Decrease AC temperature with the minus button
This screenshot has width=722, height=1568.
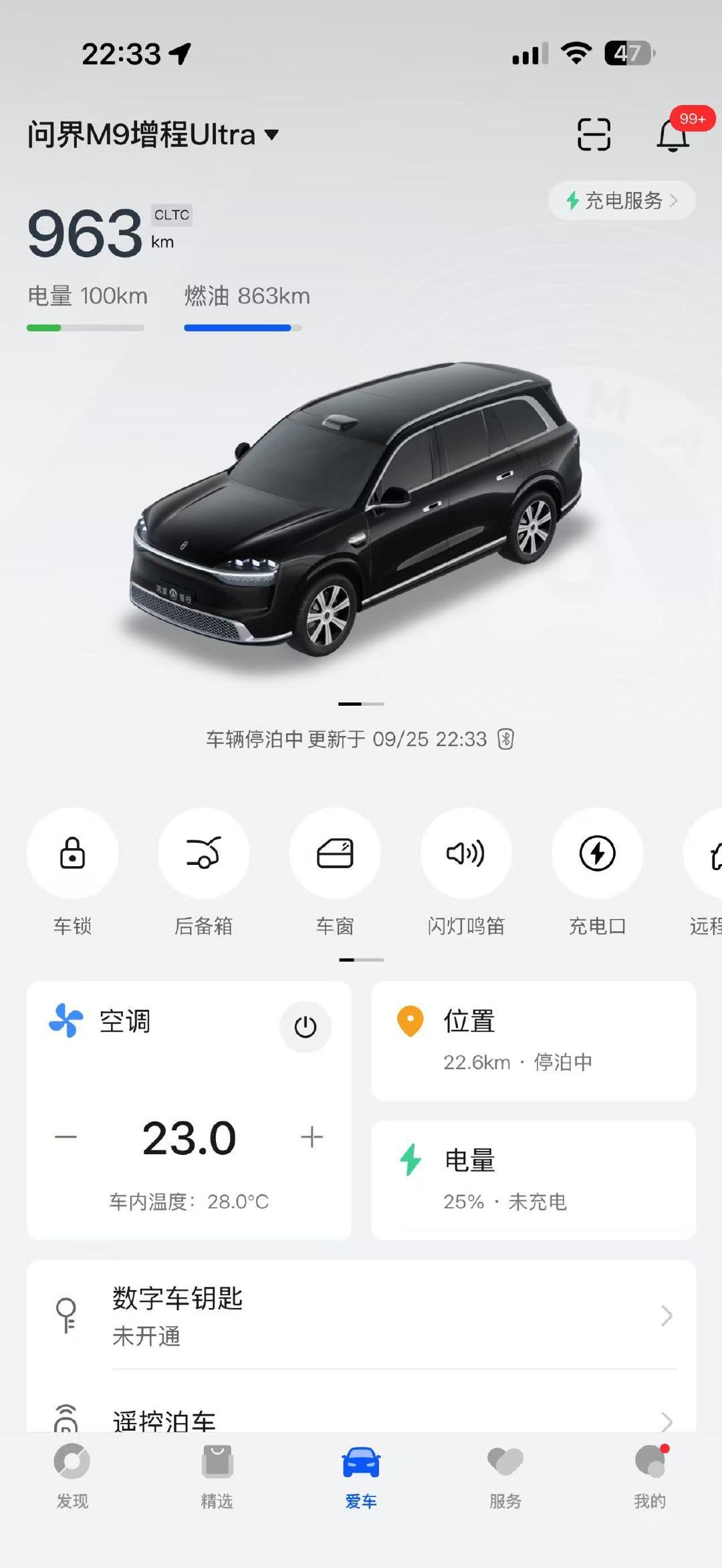point(66,1137)
